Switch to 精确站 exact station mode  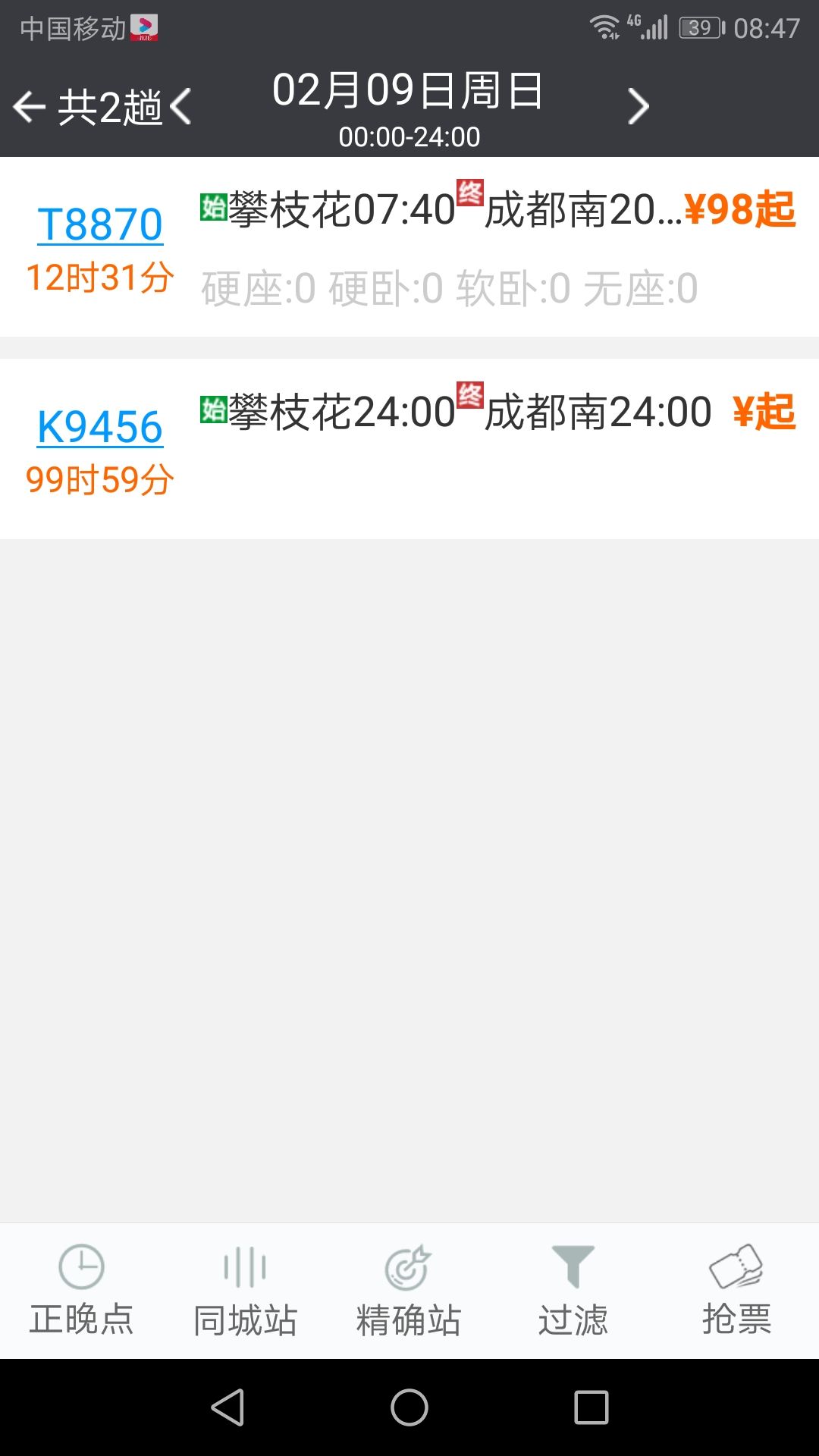(409, 1291)
